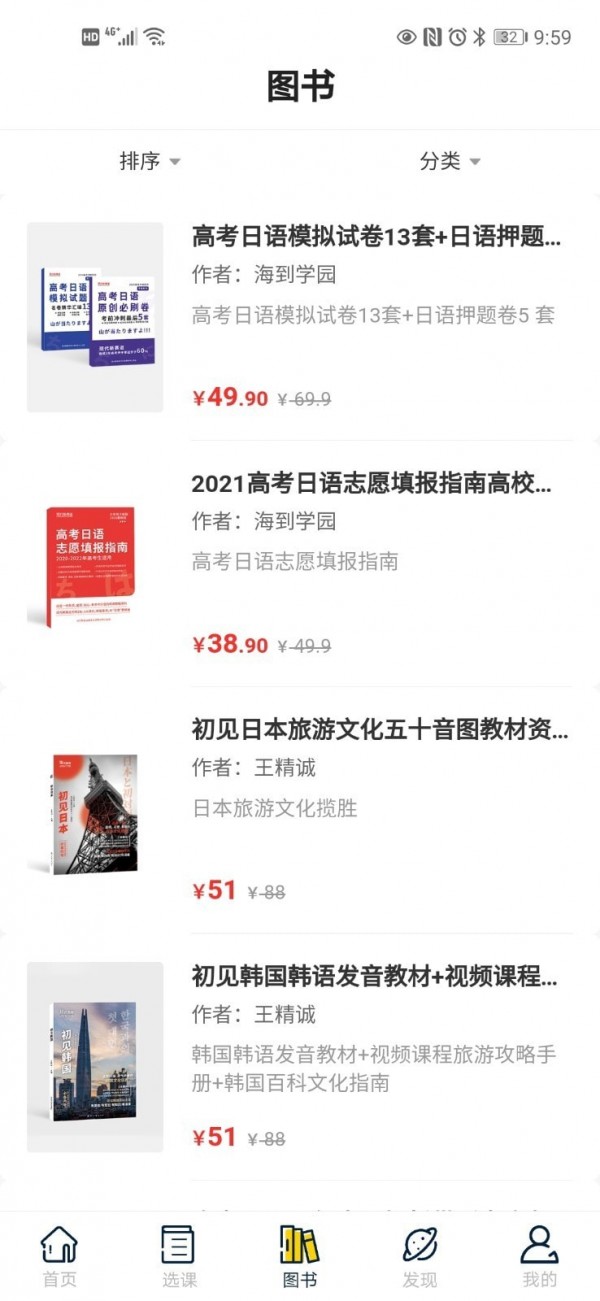The image size is (600, 1301).
Task: Go to the 首页 home tab
Action: point(60,1257)
